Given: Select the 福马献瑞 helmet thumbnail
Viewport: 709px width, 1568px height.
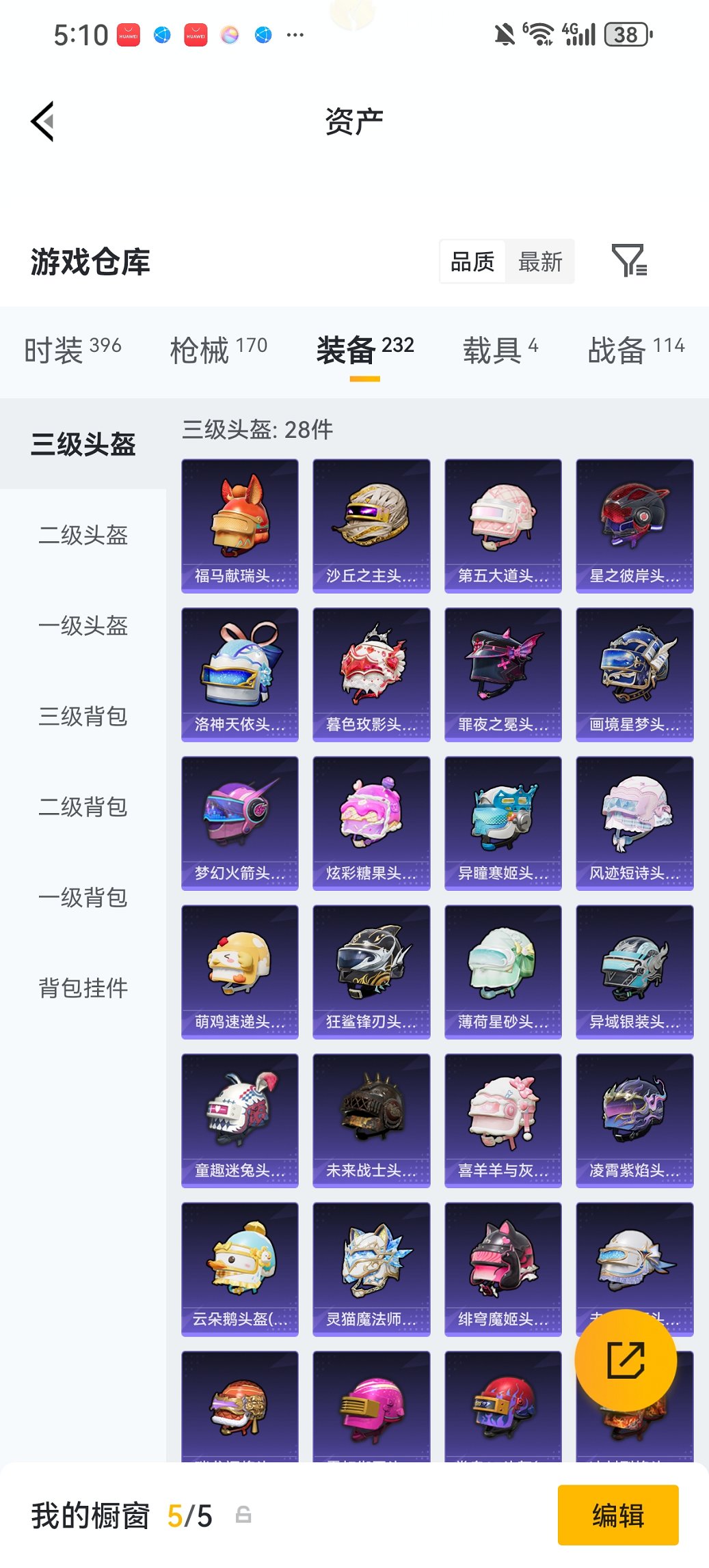Looking at the screenshot, I should pos(239,524).
